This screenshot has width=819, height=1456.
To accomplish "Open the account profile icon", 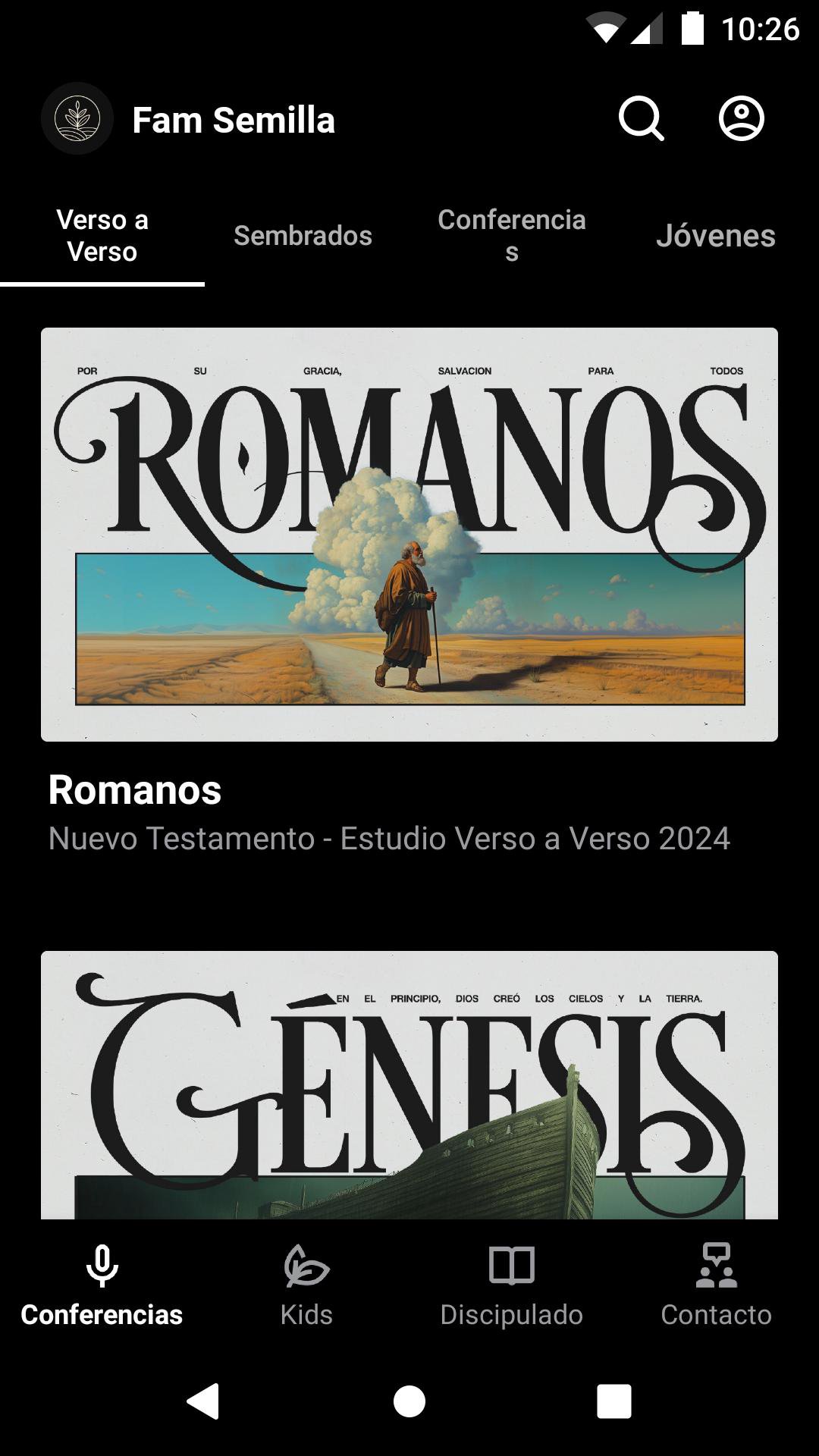I will [741, 119].
